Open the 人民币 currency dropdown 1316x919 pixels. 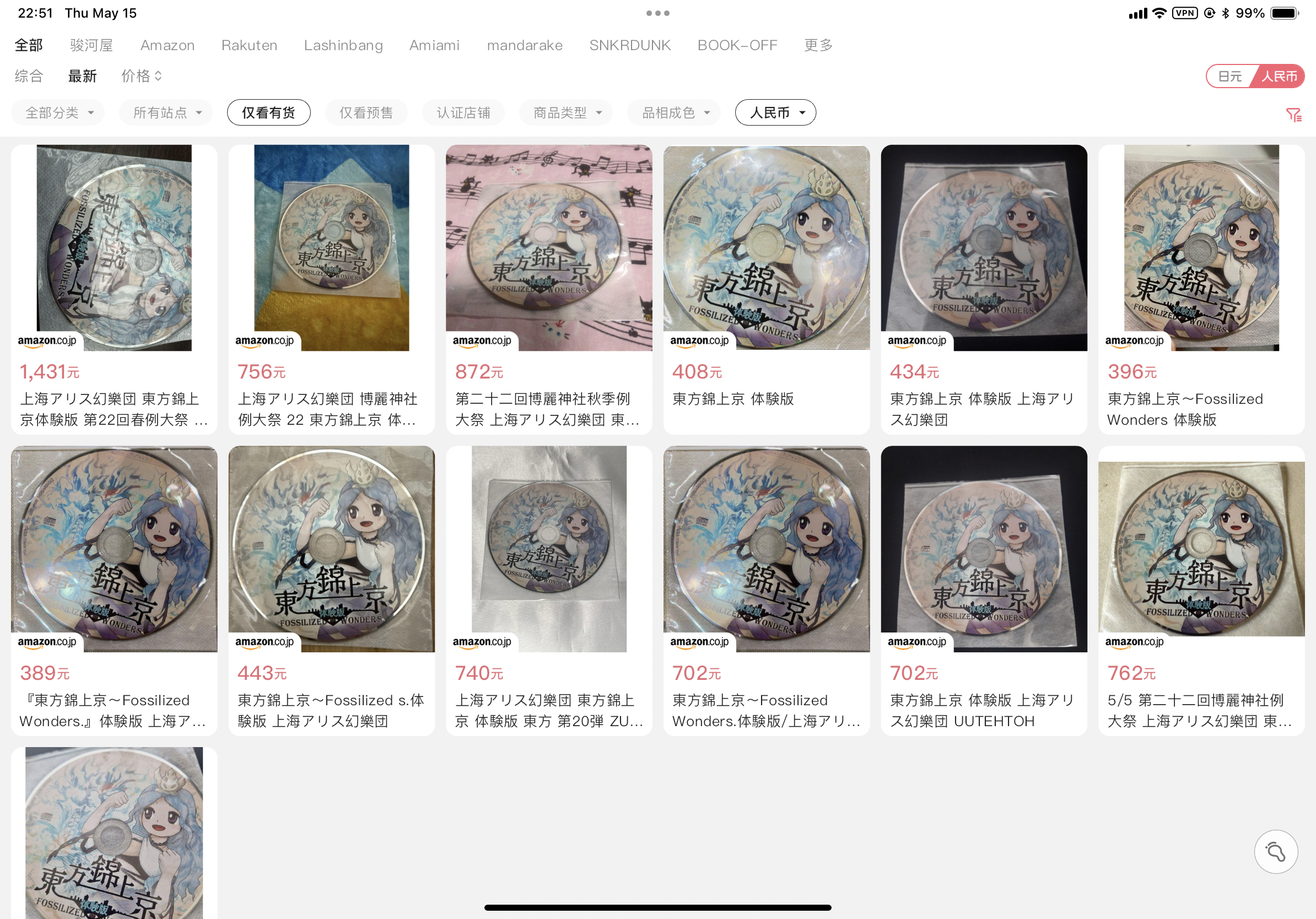click(775, 112)
